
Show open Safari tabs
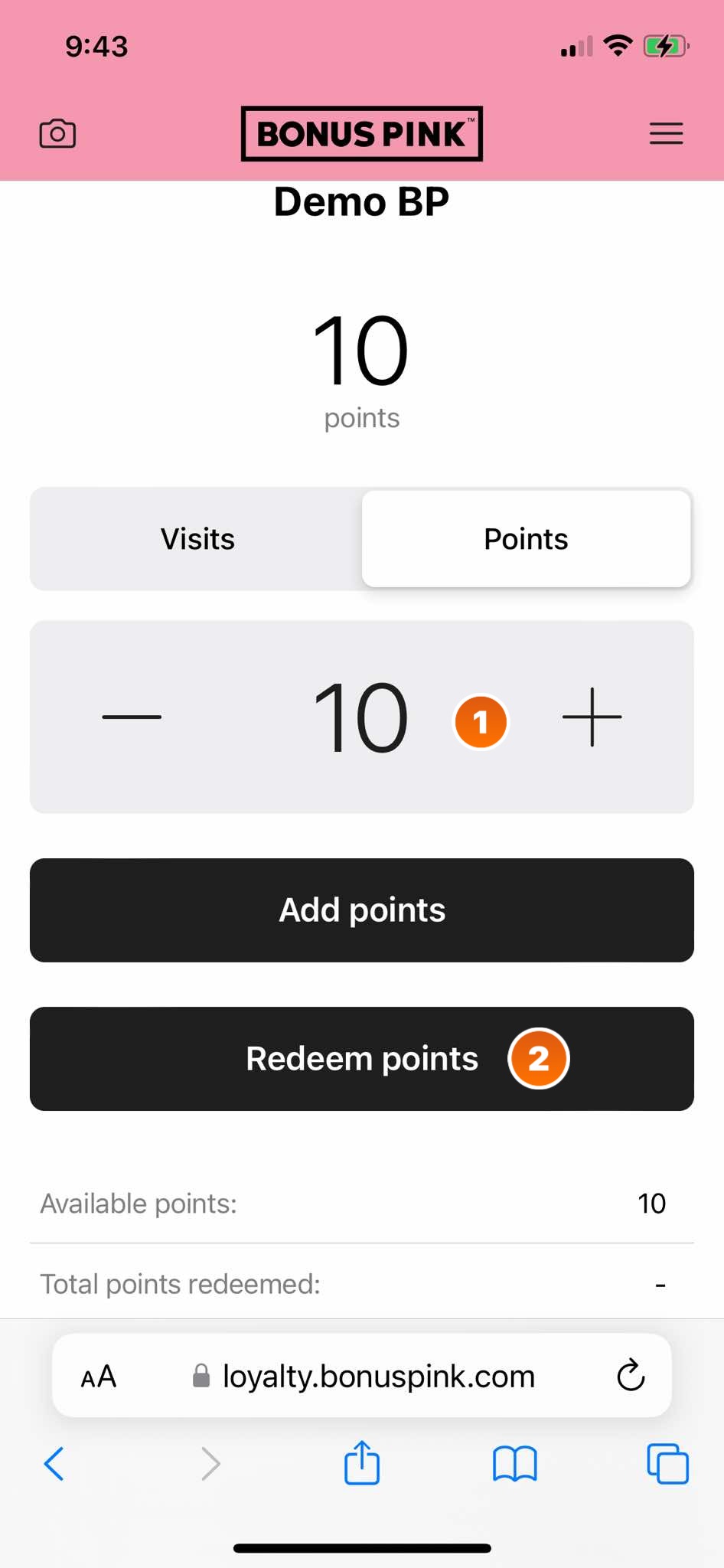coord(667,1464)
